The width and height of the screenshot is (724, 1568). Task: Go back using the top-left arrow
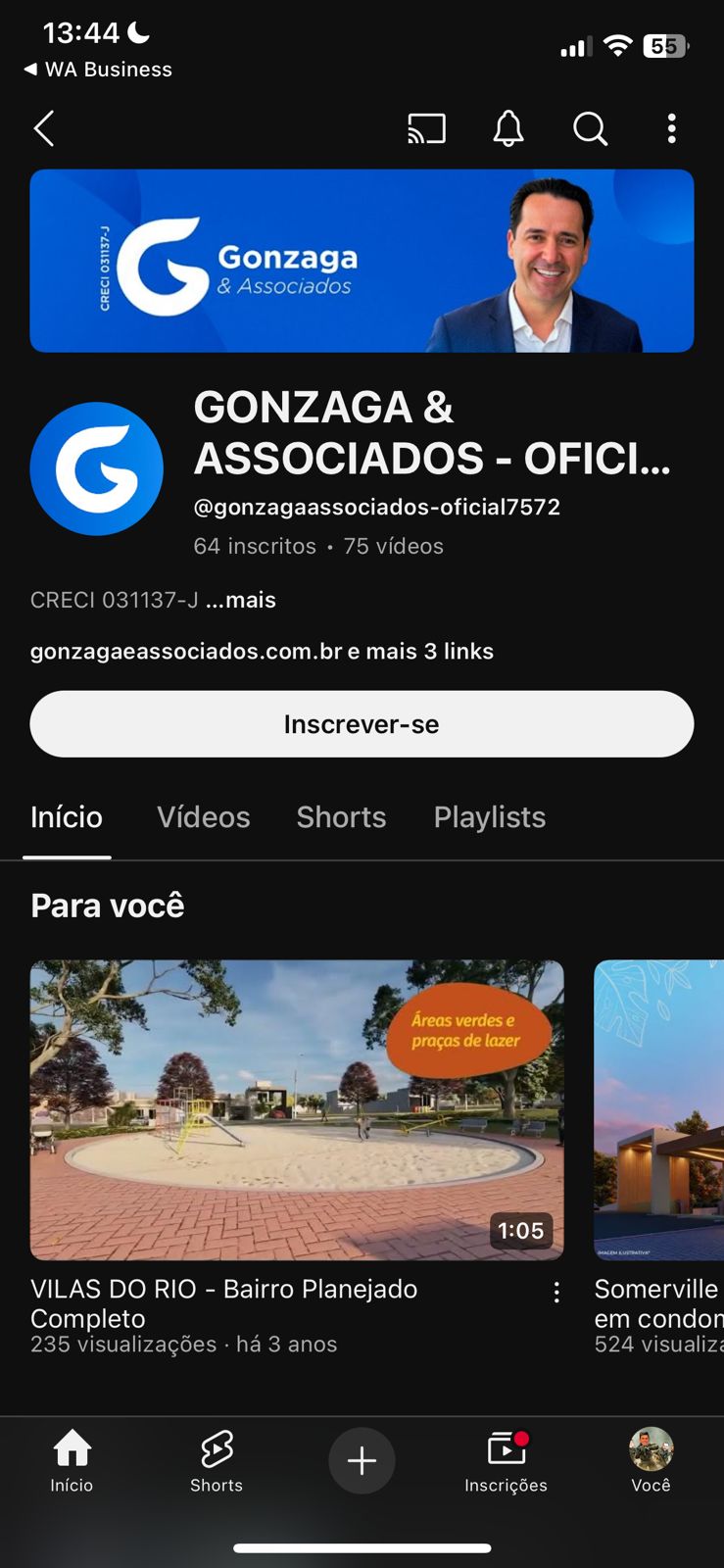click(x=44, y=128)
